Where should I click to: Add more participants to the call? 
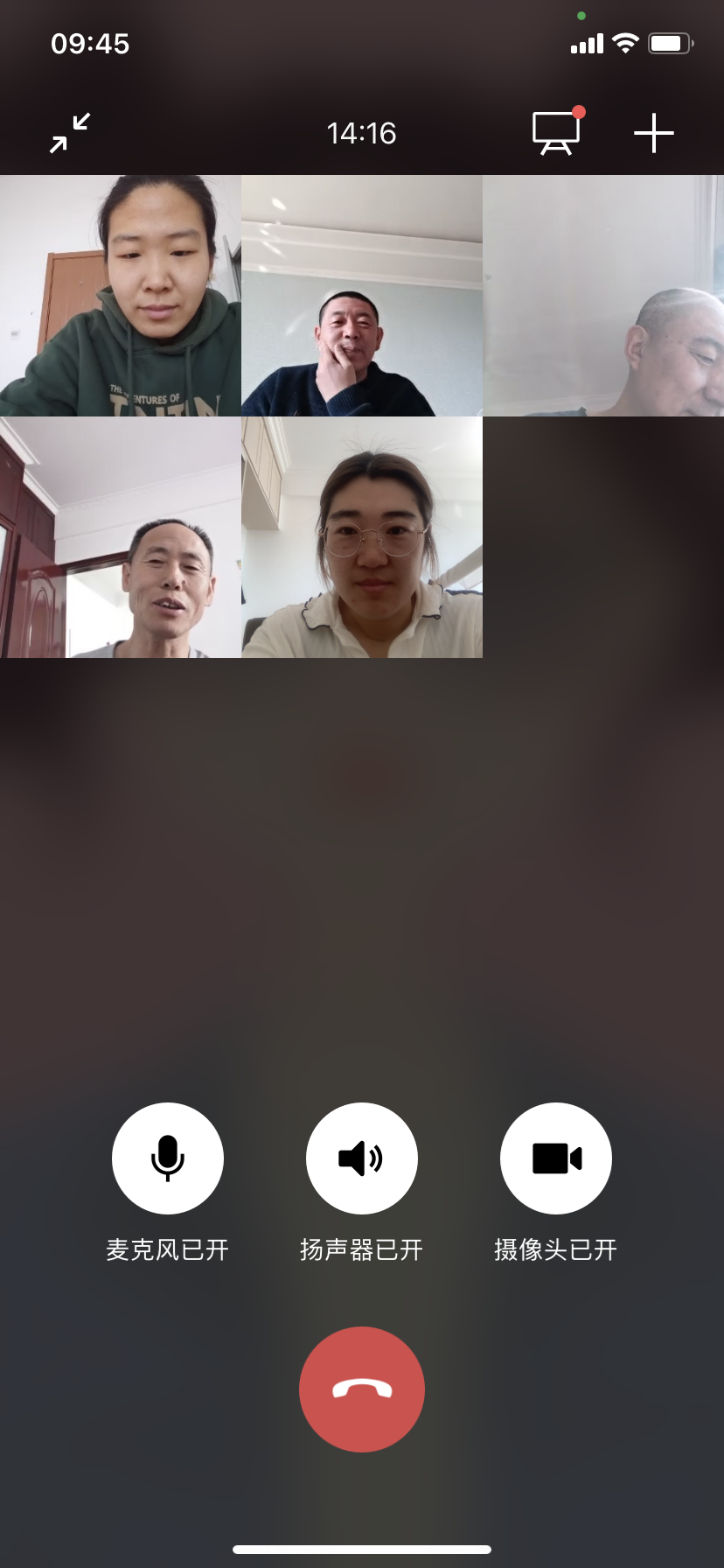(653, 133)
